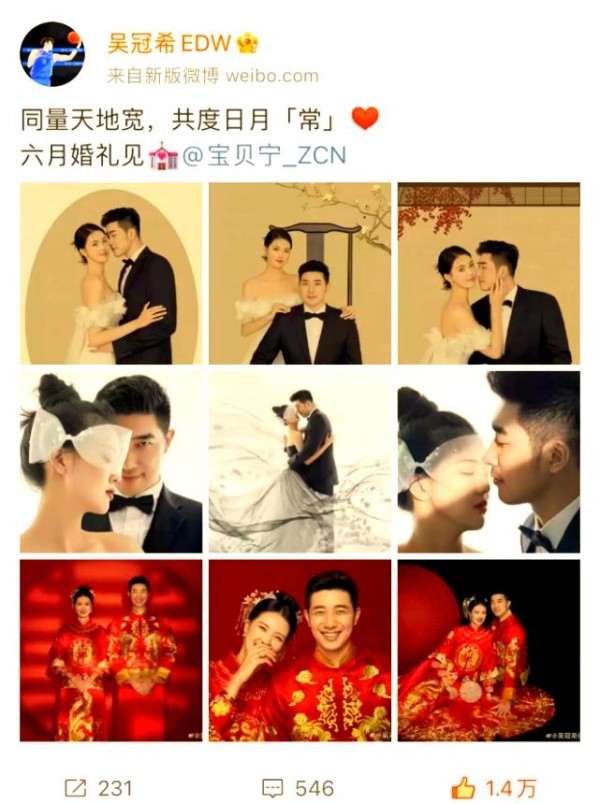View the face-to-face profile close-up photo

click(x=488, y=462)
